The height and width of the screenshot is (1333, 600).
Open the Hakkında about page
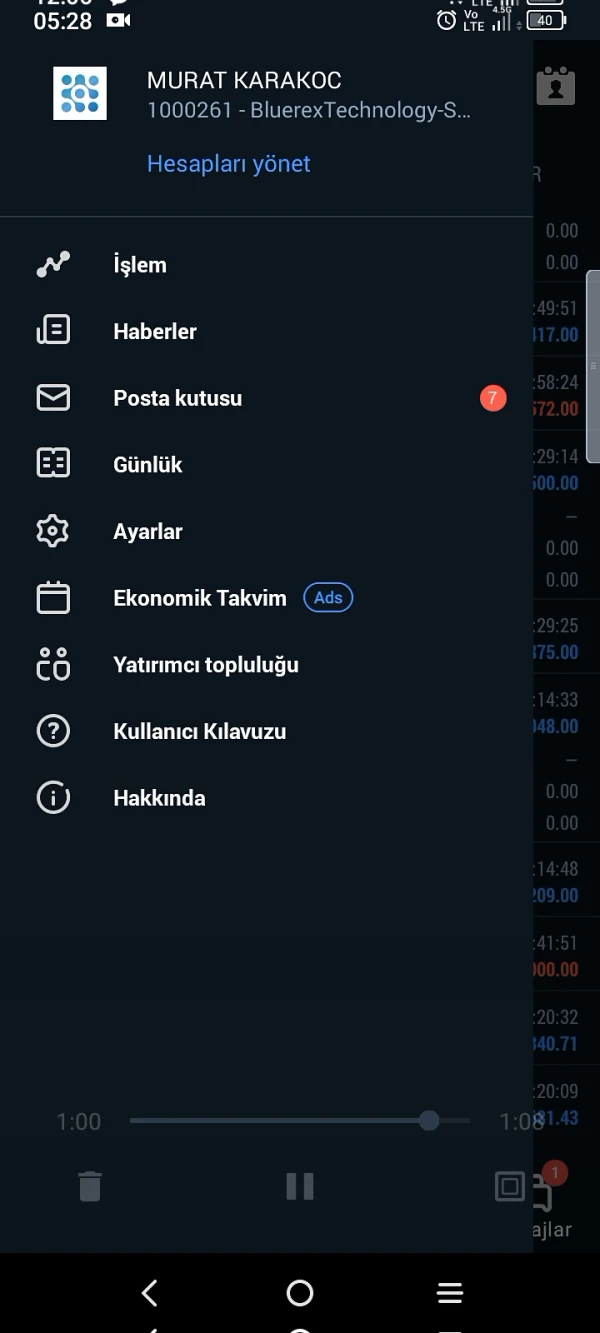[266, 798]
